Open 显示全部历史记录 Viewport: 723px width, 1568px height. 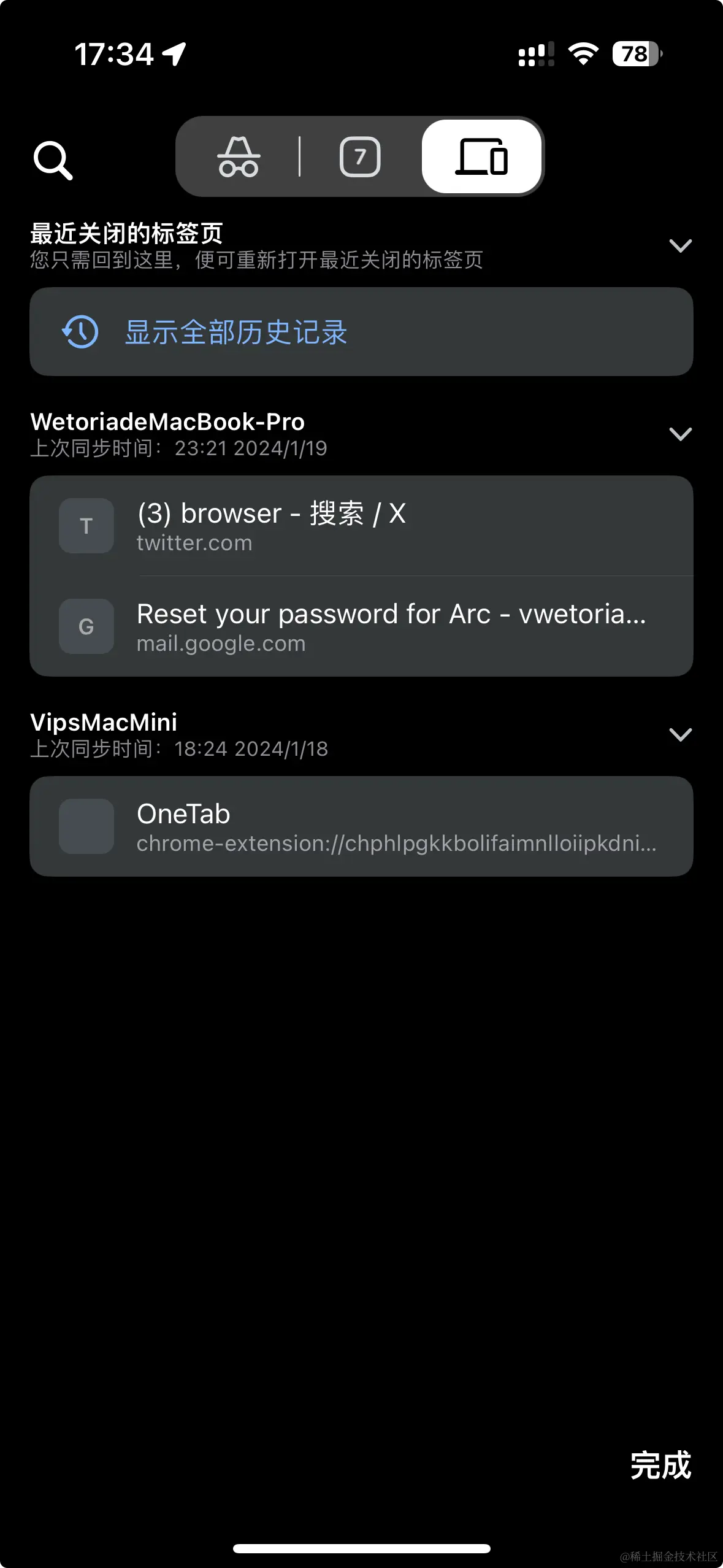point(361,332)
